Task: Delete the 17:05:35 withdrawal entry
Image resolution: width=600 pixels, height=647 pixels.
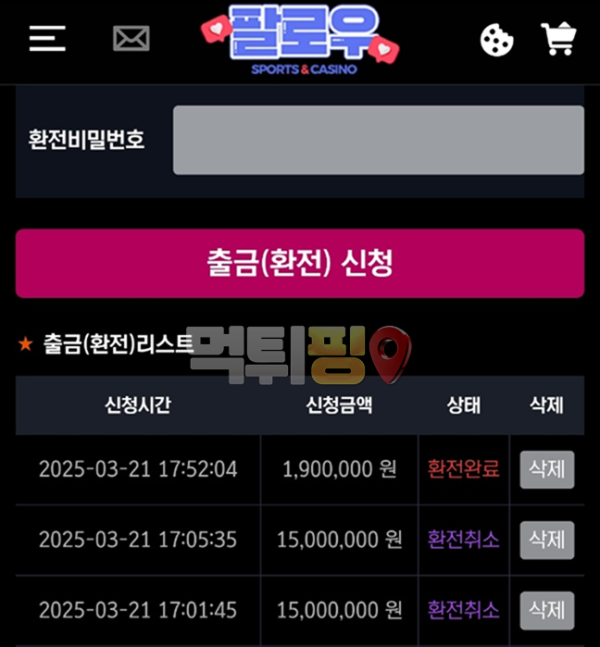Action: (x=546, y=540)
